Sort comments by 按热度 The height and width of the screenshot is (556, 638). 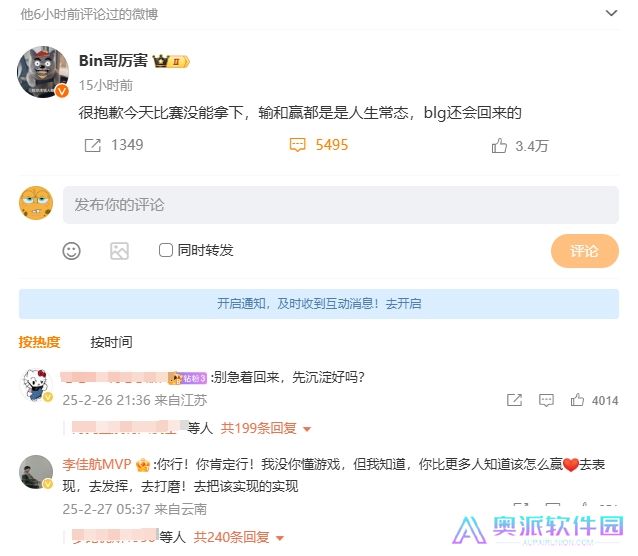39,342
